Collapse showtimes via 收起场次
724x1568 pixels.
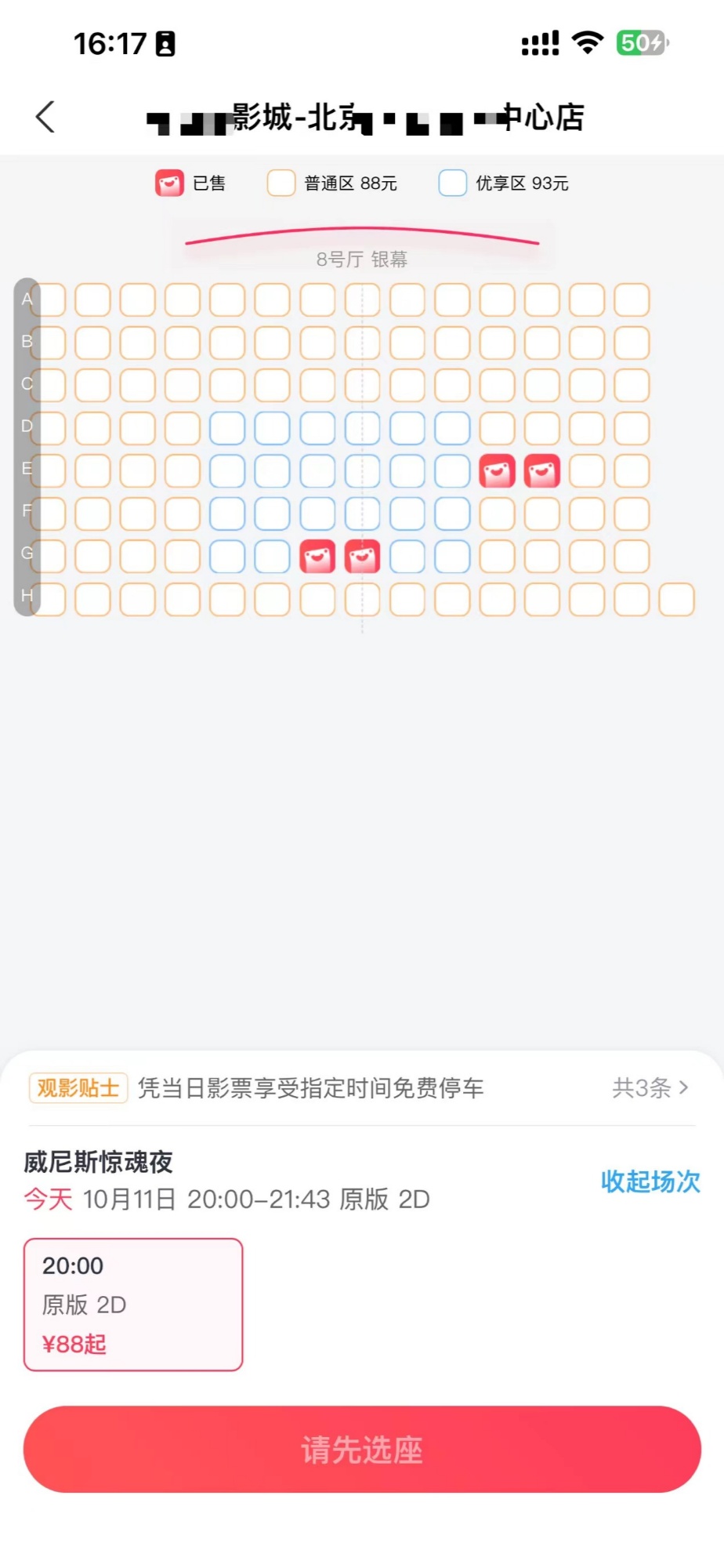pyautogui.click(x=650, y=1181)
